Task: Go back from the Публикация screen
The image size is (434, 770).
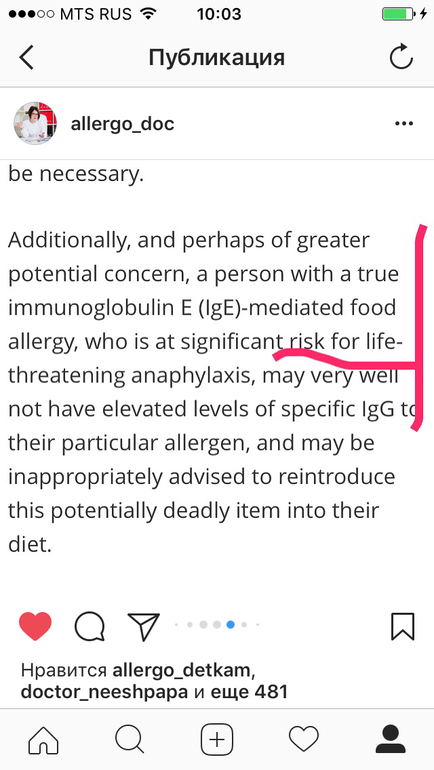Action: [x=27, y=57]
